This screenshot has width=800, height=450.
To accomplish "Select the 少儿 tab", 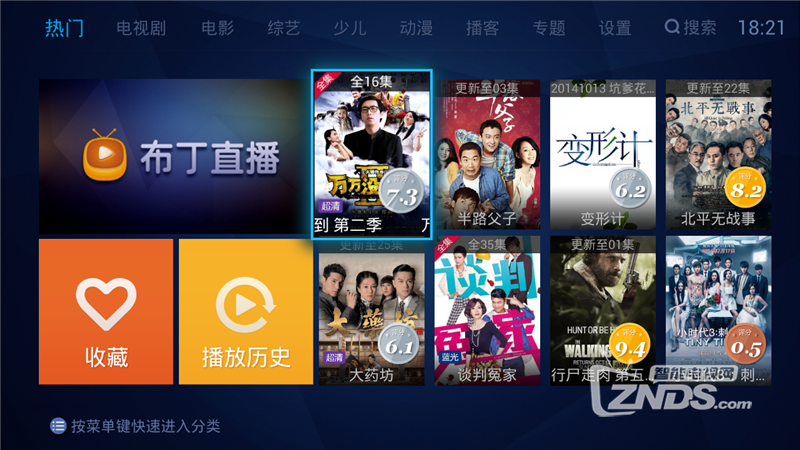I will pyautogui.click(x=351, y=27).
